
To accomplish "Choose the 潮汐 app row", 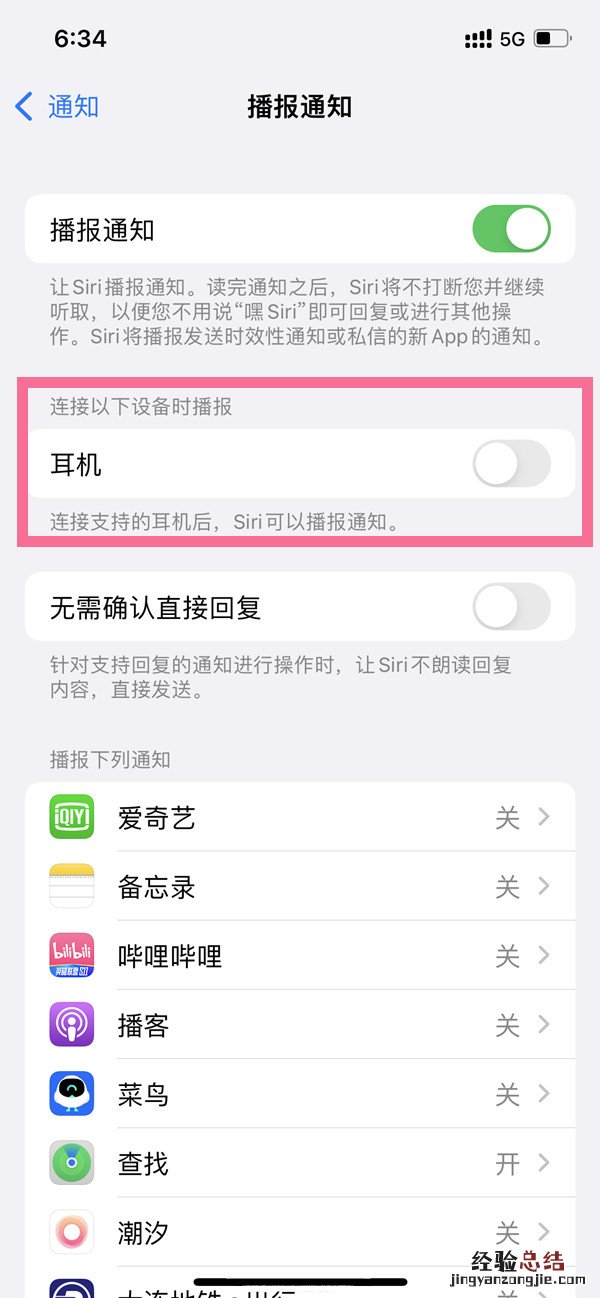I will pyautogui.click(x=300, y=1231).
